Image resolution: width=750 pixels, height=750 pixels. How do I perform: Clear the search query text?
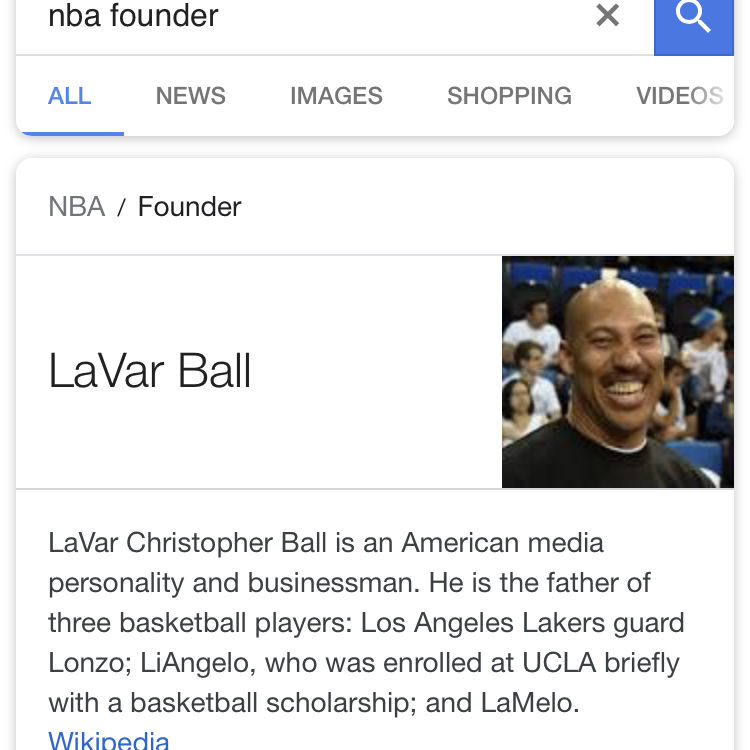pos(607,16)
